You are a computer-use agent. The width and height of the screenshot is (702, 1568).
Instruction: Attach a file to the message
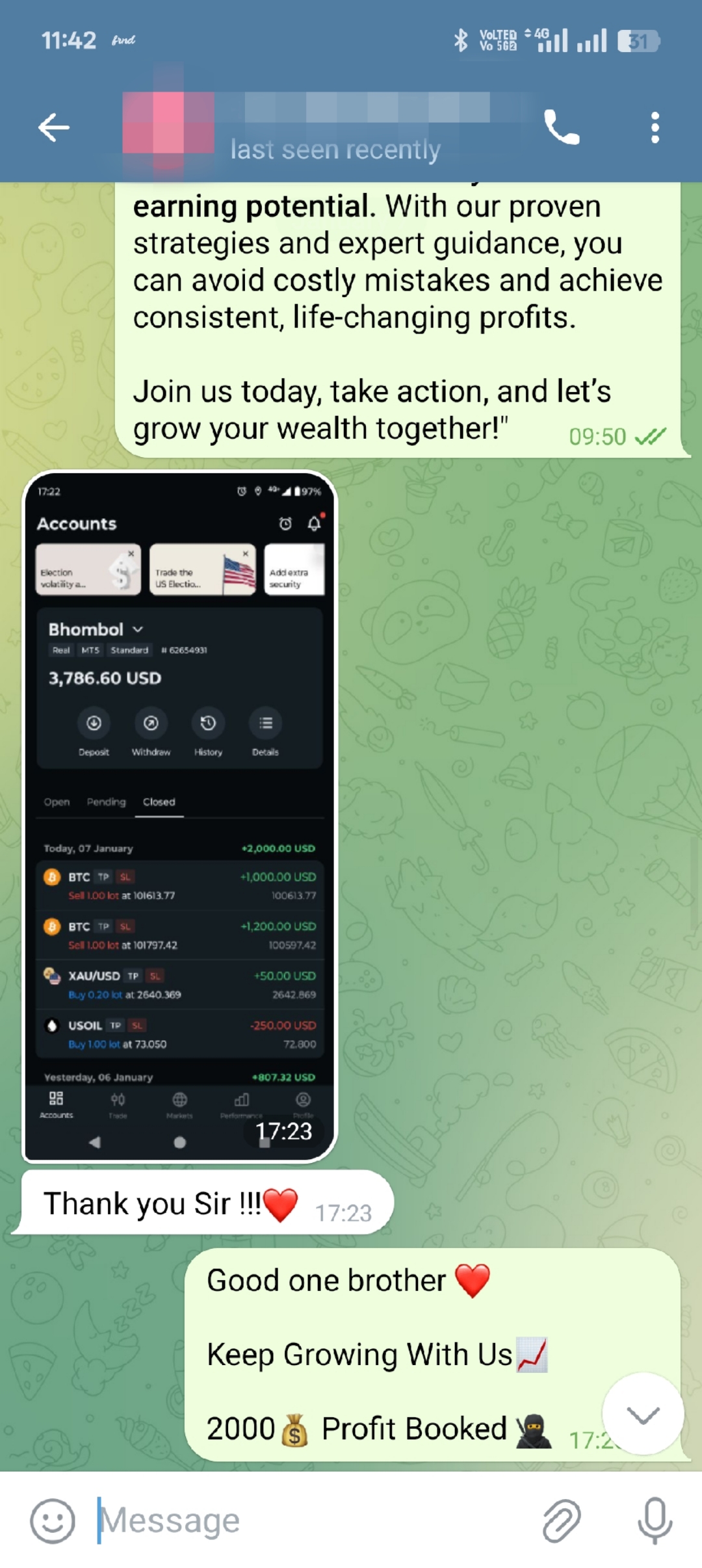point(561,1521)
